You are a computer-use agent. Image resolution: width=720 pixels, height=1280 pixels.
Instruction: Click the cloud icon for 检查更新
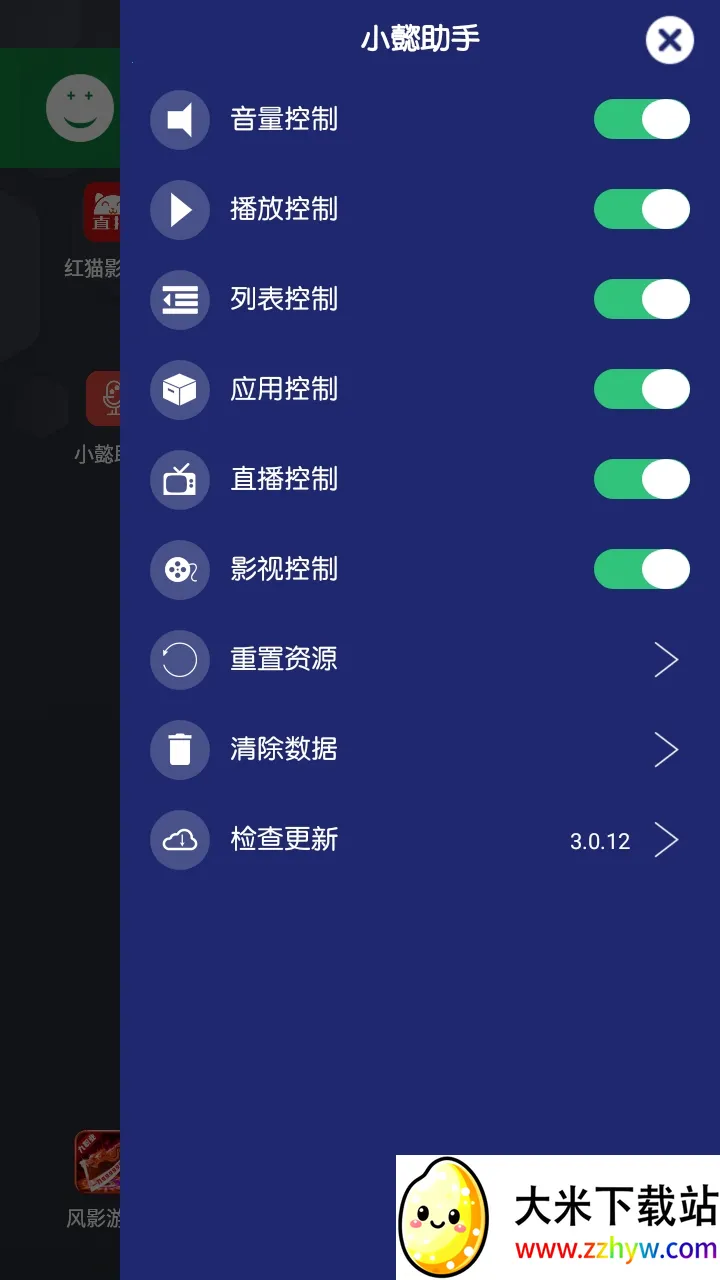[179, 840]
